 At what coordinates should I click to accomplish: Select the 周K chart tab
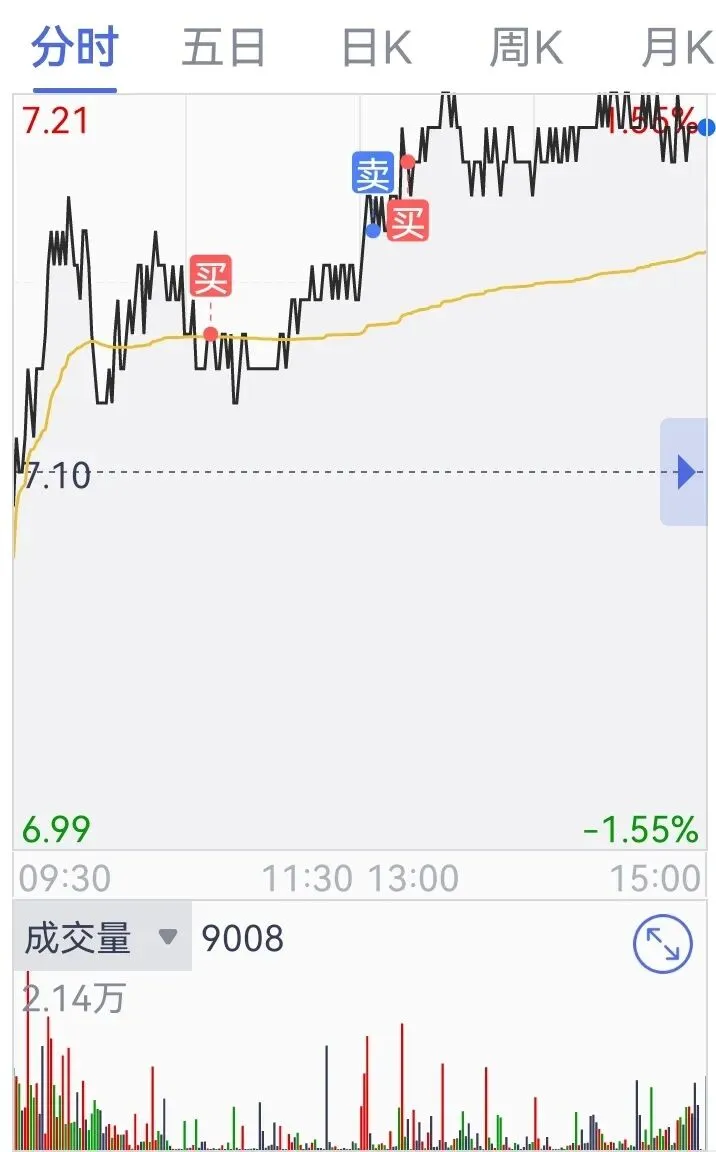click(x=526, y=48)
